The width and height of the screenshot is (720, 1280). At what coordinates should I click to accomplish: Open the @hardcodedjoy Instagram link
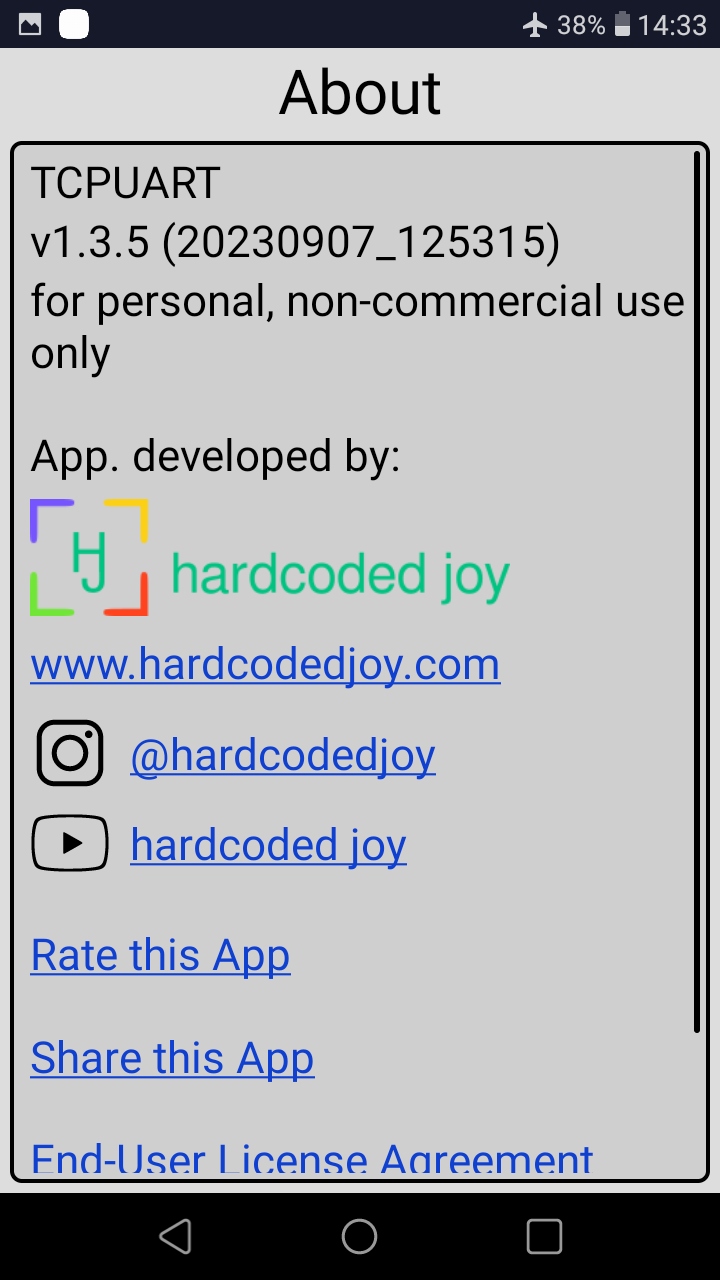coord(283,755)
